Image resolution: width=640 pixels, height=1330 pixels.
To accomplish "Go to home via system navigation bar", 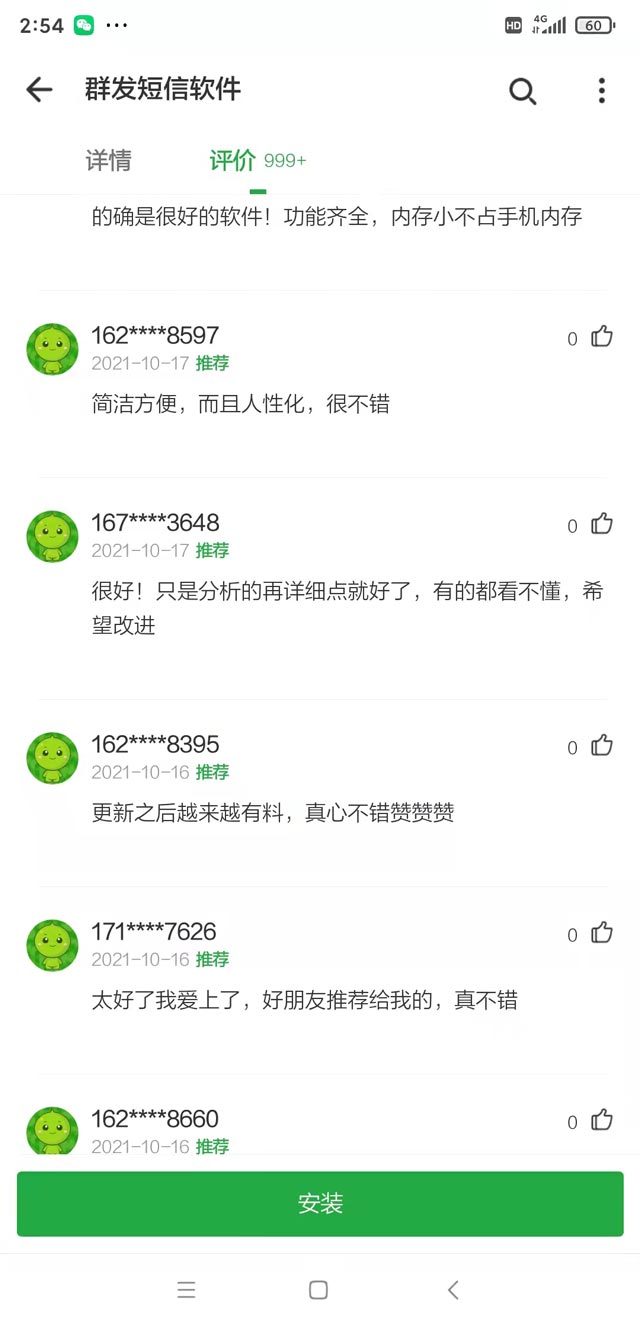I will pyautogui.click(x=318, y=1290).
